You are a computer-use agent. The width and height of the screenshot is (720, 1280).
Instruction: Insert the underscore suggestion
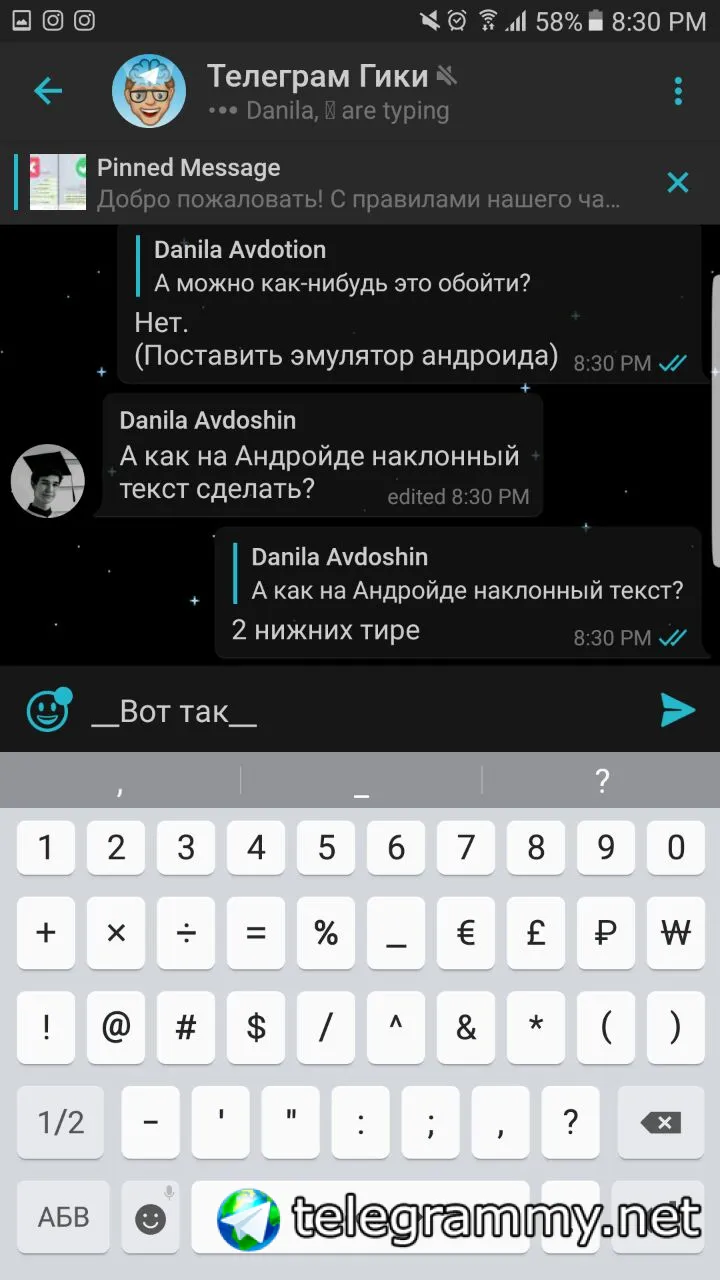pos(361,781)
